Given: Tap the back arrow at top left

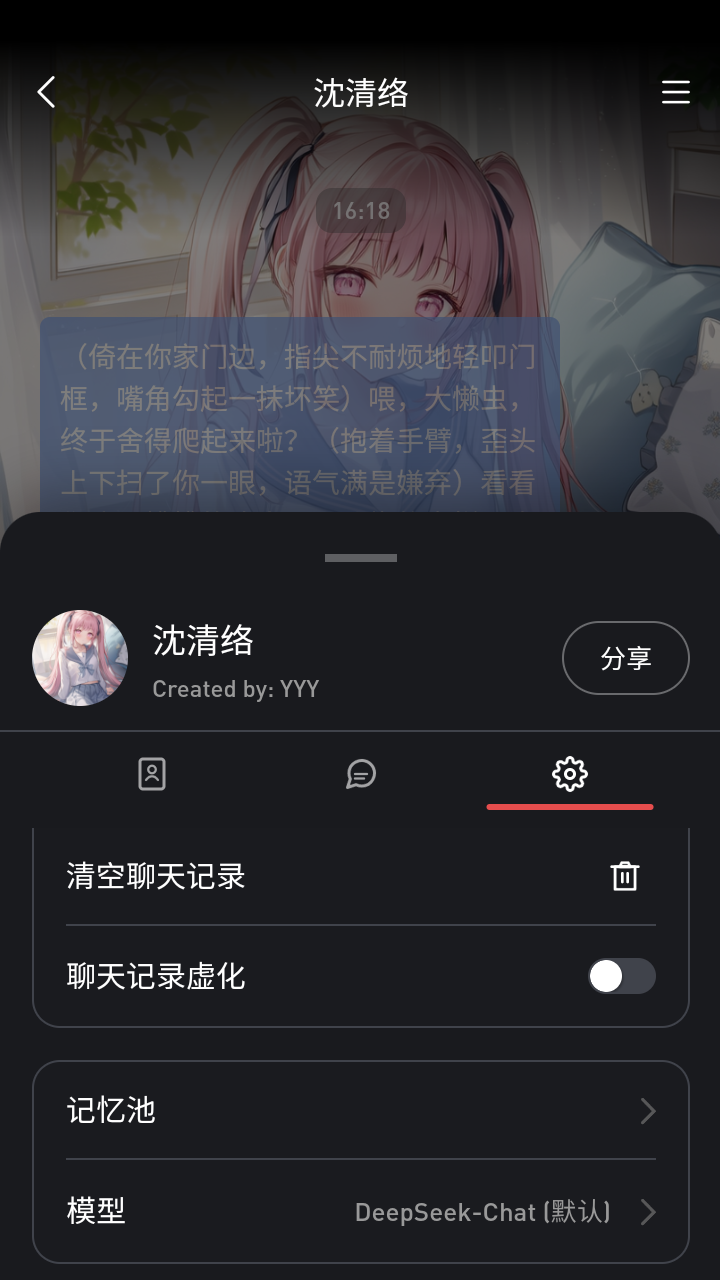Looking at the screenshot, I should tap(44, 92).
